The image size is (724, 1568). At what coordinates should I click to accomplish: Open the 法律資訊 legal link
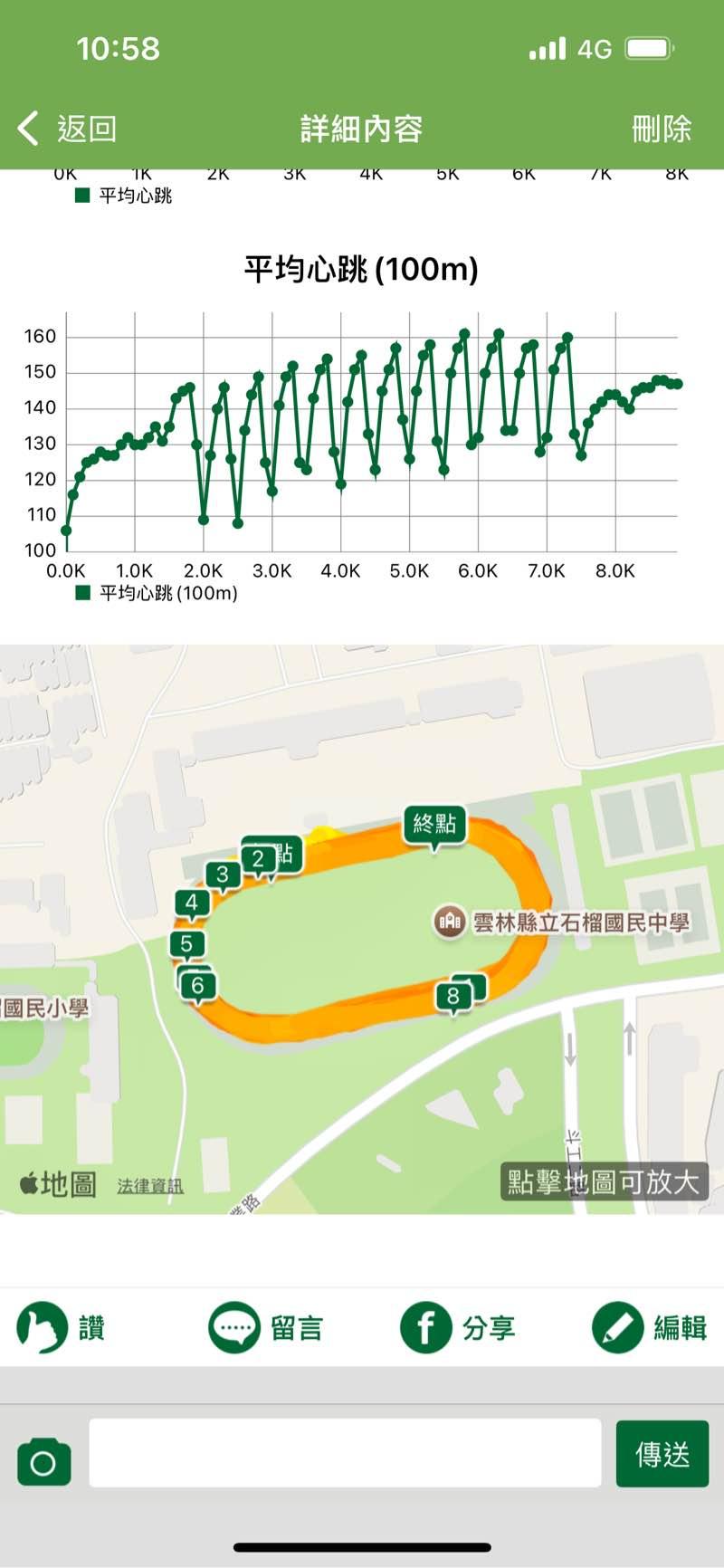click(x=150, y=1185)
